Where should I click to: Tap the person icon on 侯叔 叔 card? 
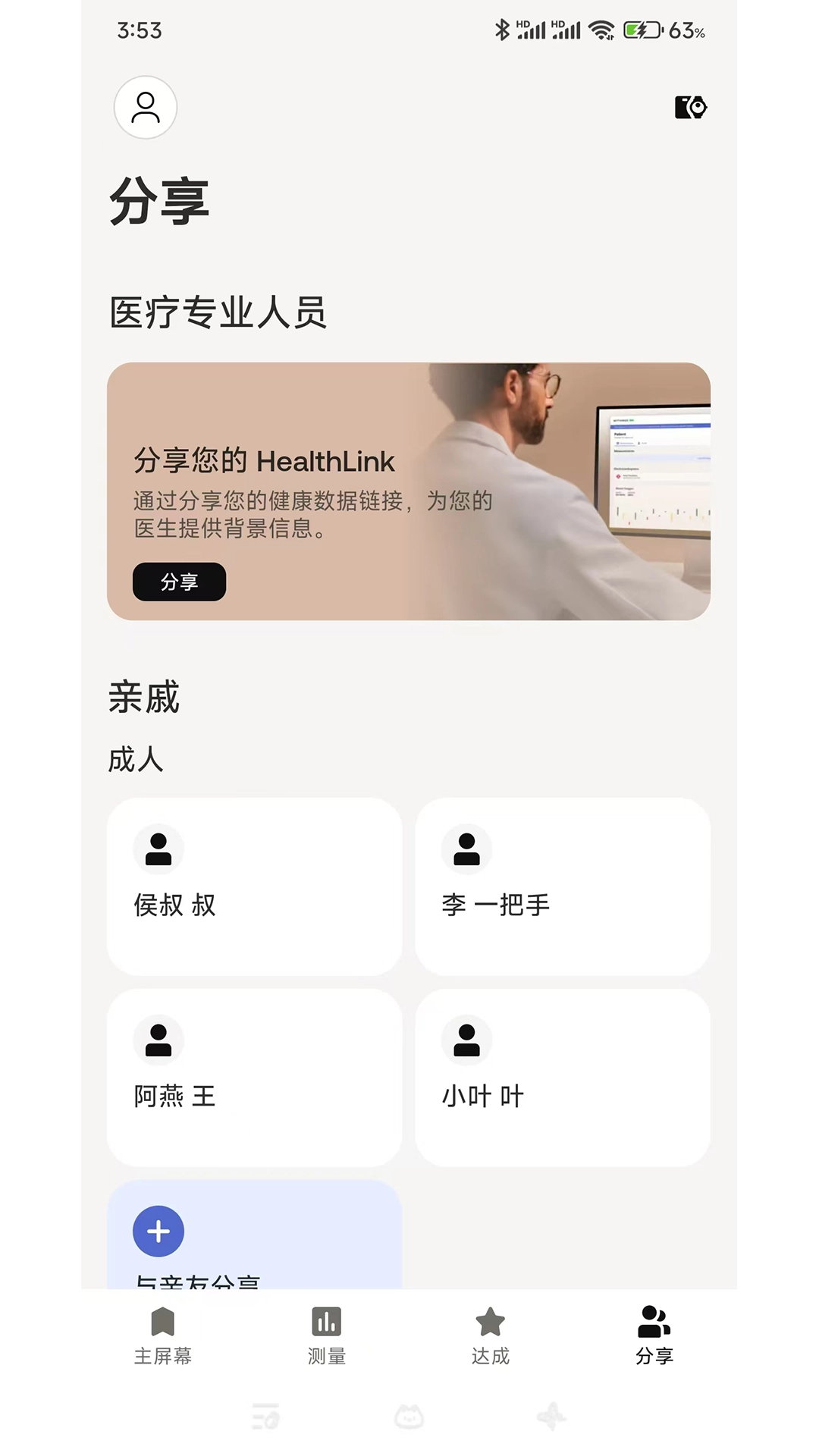click(158, 849)
